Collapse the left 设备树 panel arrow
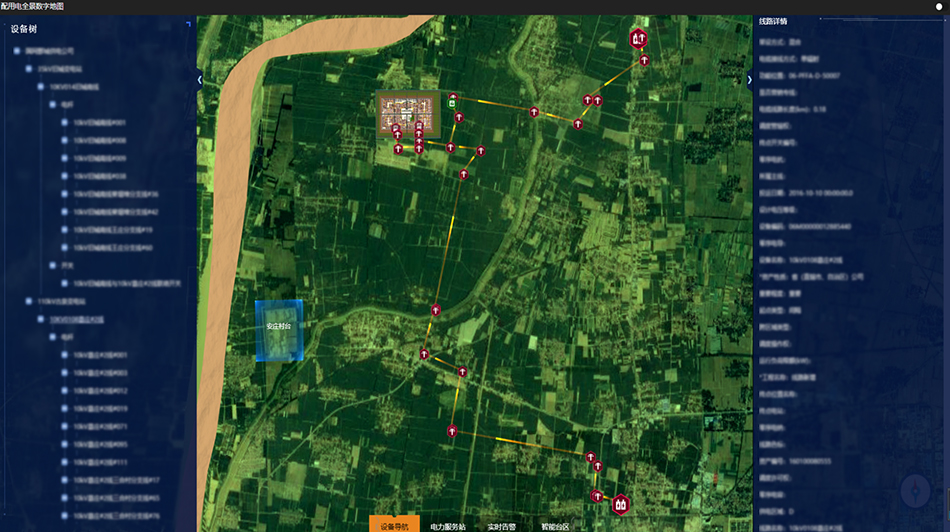 tap(199, 80)
